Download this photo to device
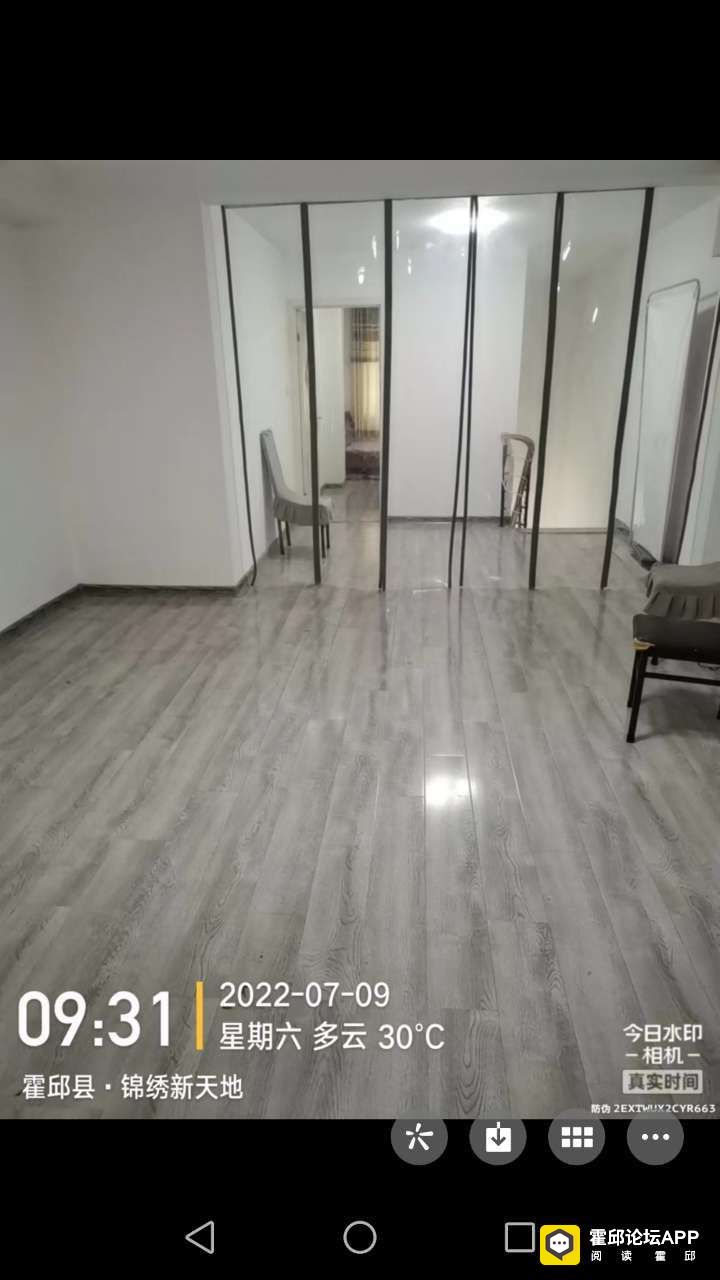 coord(498,1137)
